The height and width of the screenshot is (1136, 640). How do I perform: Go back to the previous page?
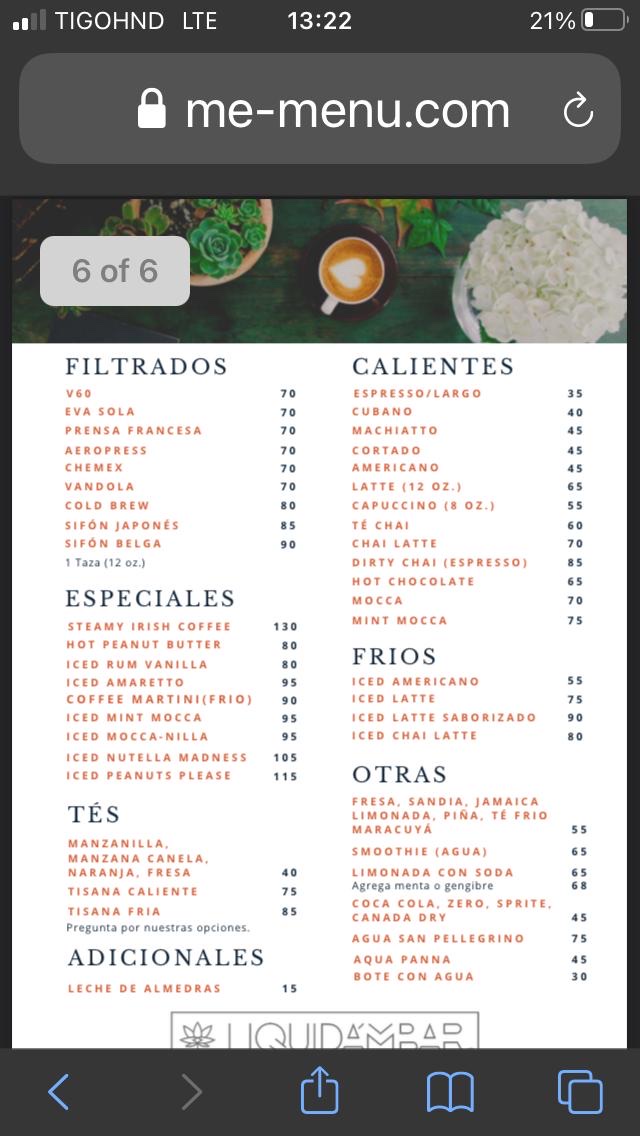click(x=59, y=1091)
